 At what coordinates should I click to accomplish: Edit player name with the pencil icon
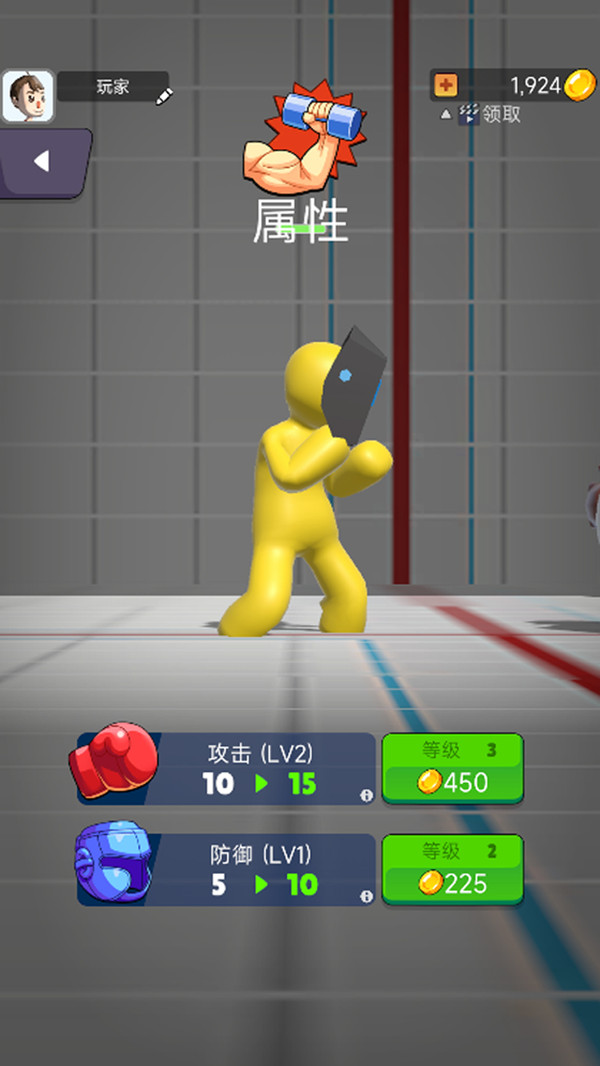point(164,95)
